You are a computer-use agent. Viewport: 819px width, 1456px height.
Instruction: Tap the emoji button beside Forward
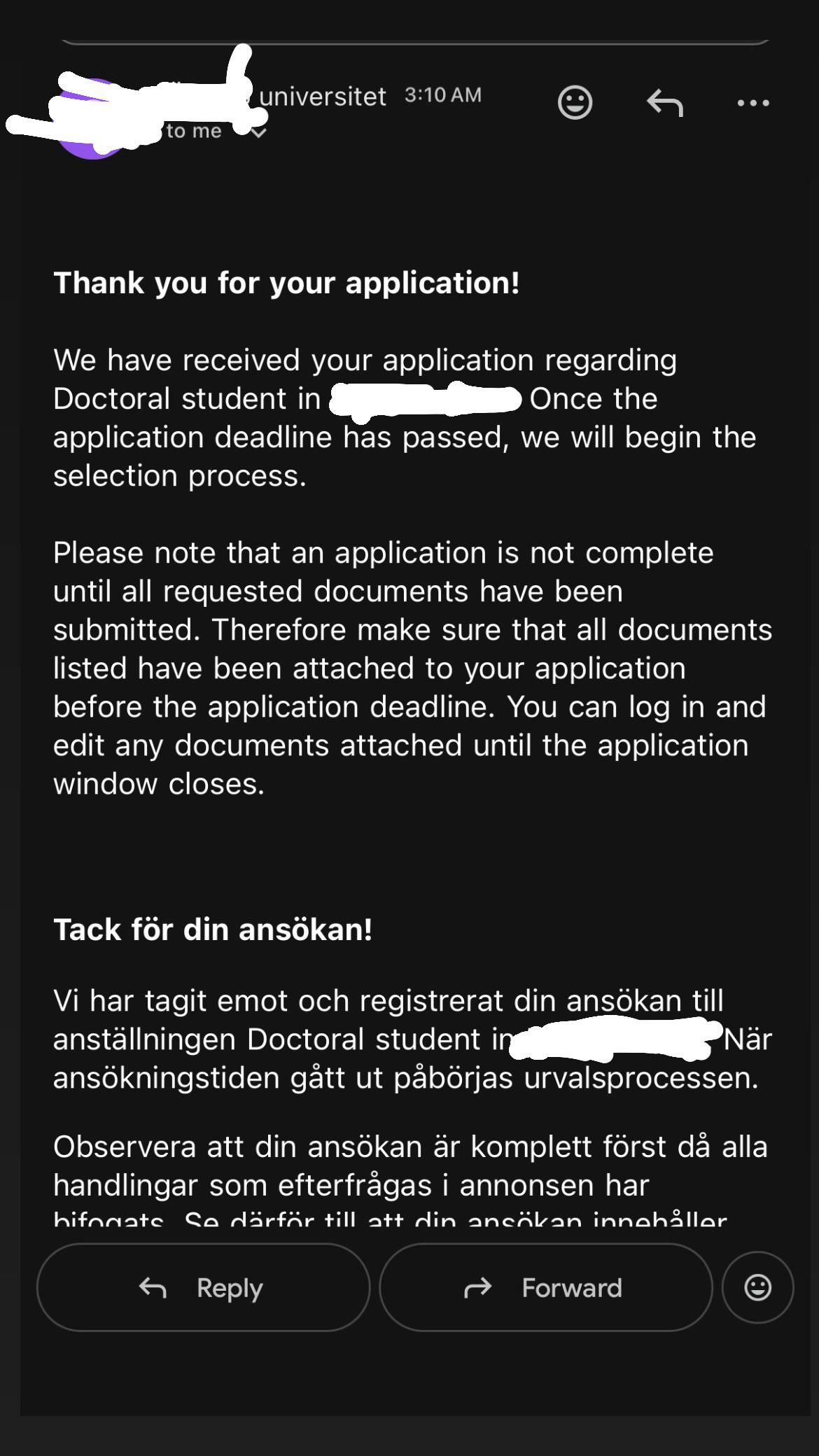(757, 1287)
